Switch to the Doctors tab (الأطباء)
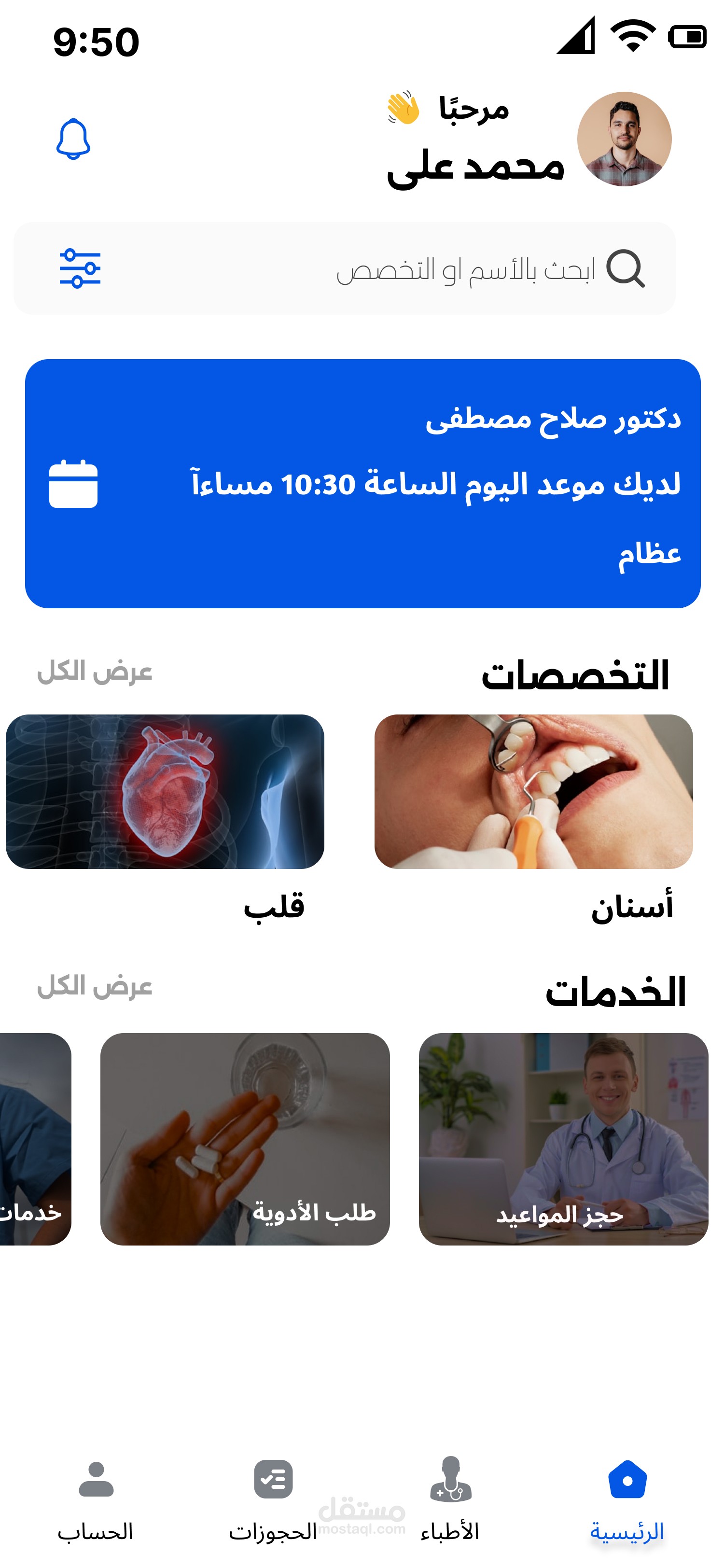 tap(450, 1498)
